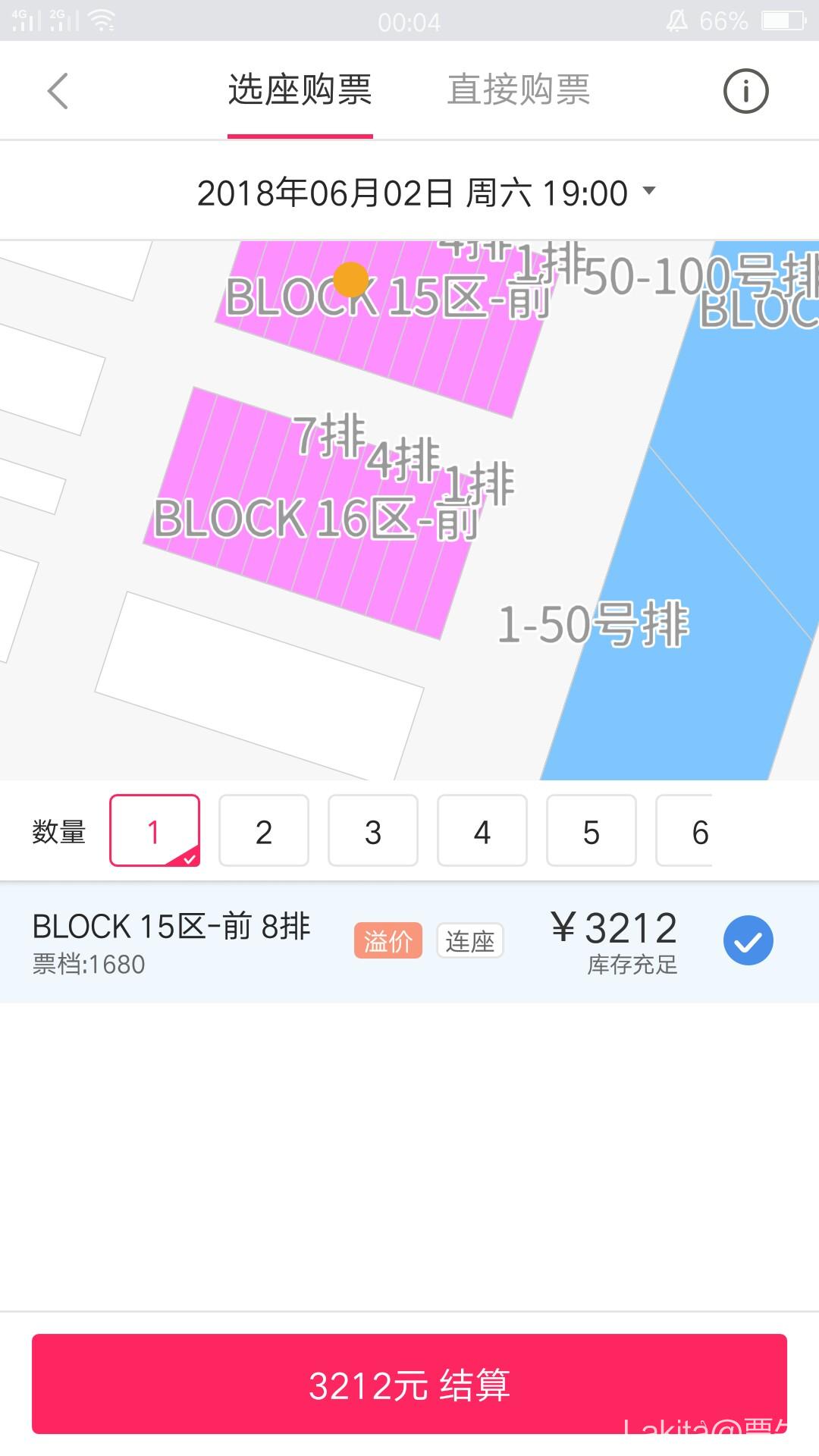The image size is (819, 1456).
Task: Select the 选座购票 tab
Action: coord(300,90)
